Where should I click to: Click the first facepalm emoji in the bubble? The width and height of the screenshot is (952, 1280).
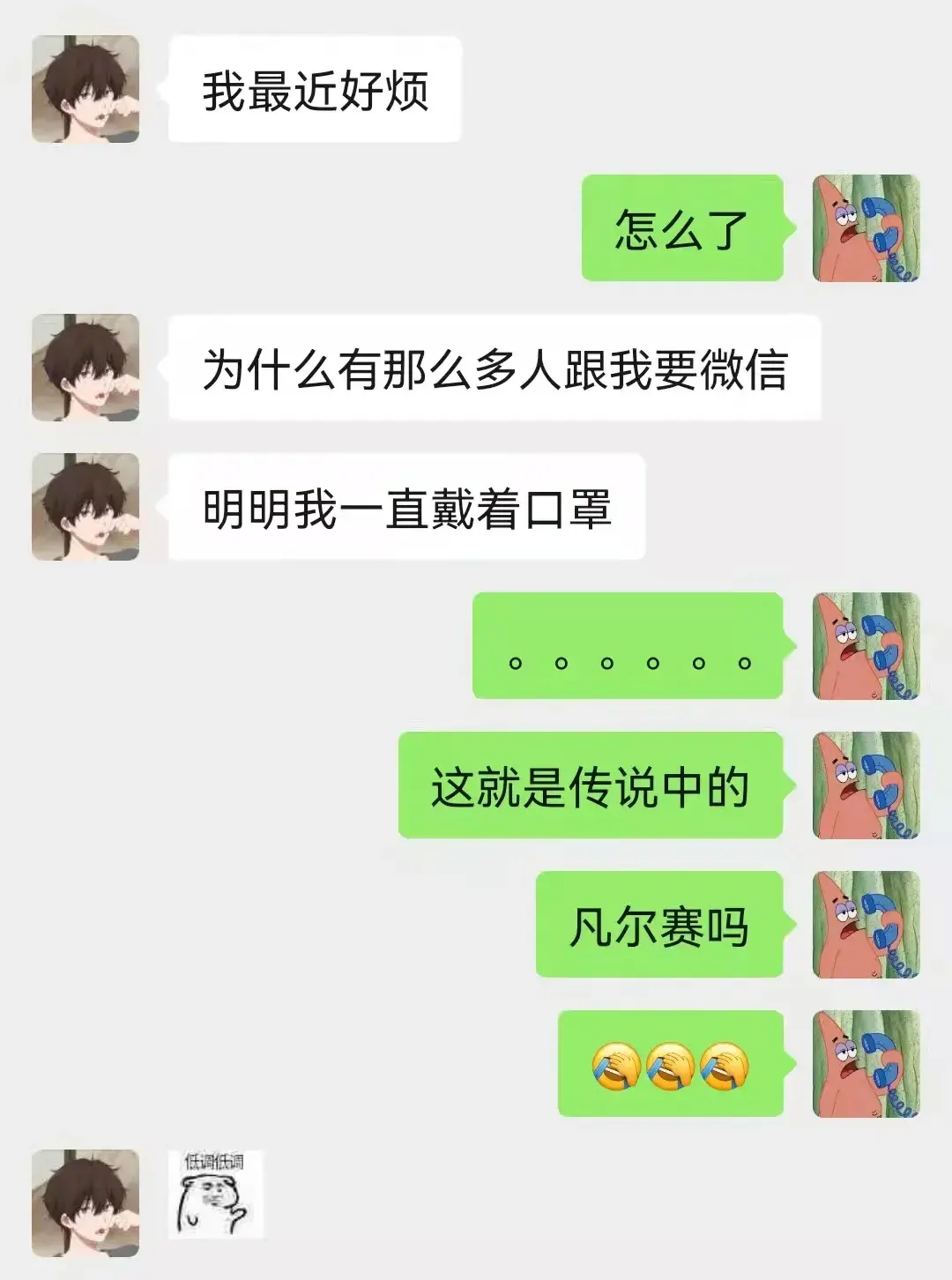(617, 1065)
